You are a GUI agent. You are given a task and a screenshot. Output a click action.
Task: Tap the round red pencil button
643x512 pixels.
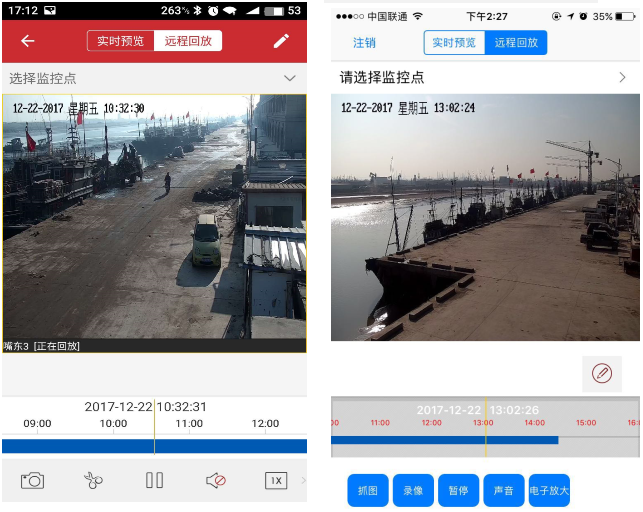point(602,373)
